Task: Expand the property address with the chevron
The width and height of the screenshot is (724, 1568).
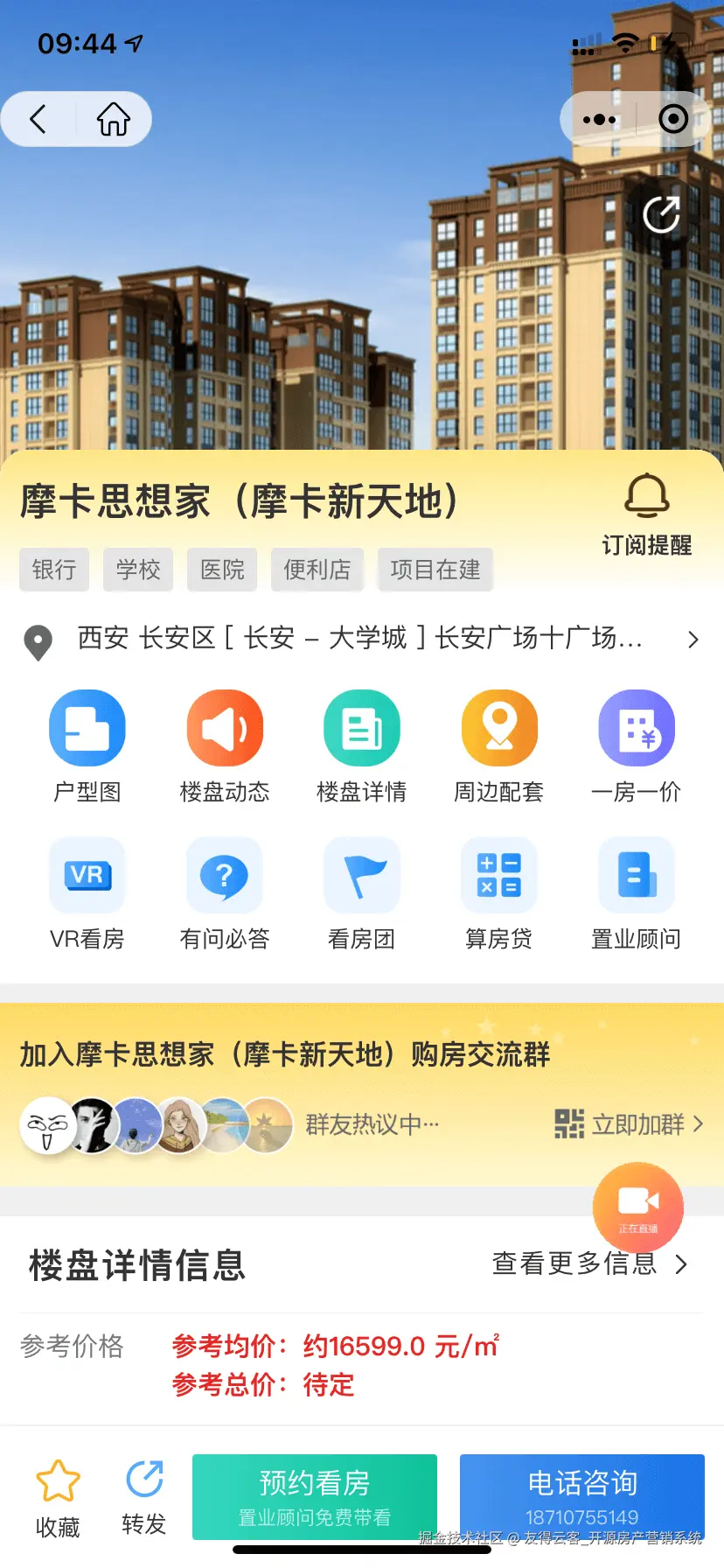Action: pos(693,640)
